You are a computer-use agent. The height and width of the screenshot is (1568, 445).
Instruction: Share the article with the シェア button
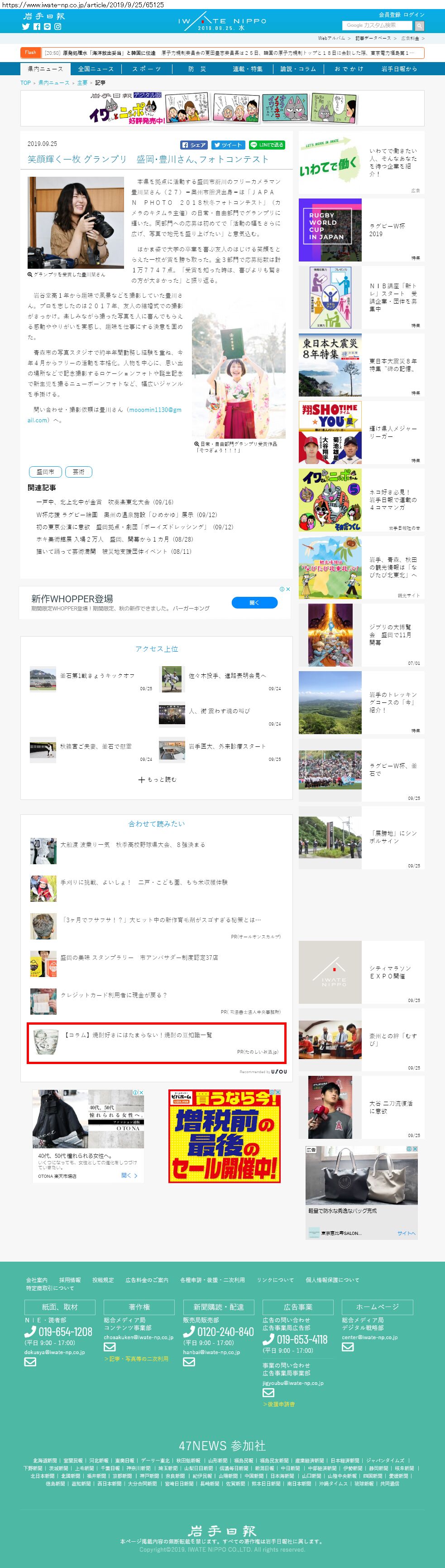click(193, 145)
